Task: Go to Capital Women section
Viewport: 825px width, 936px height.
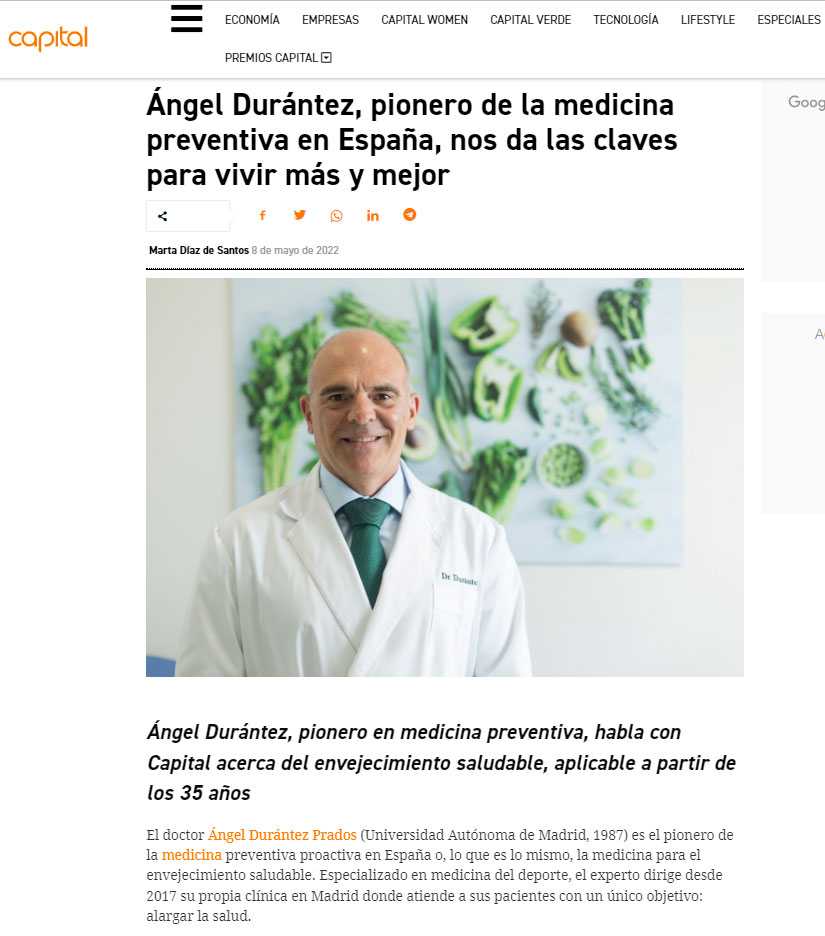Action: [424, 20]
